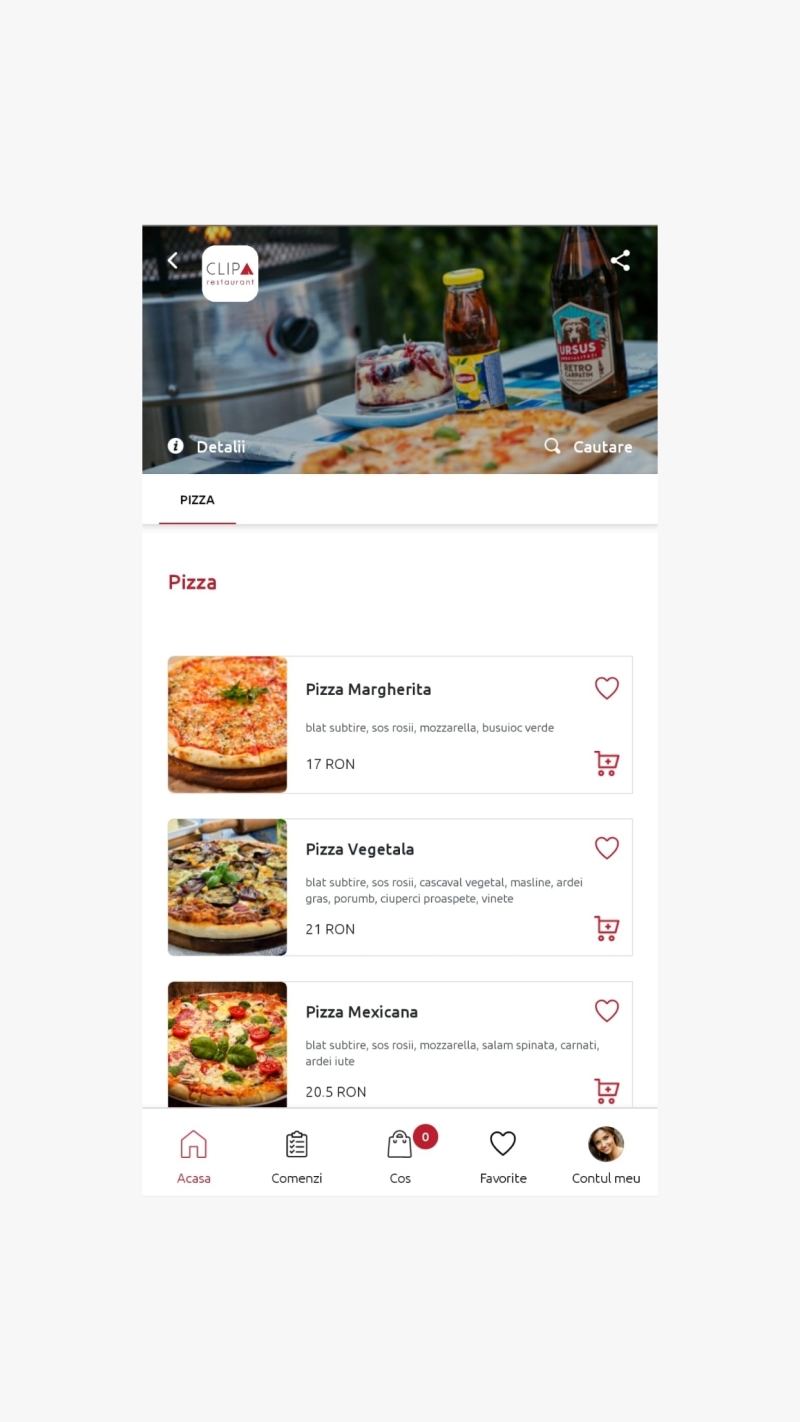The width and height of the screenshot is (800, 1422).
Task: Switch to the PIZZA category tab
Action: pos(196,500)
